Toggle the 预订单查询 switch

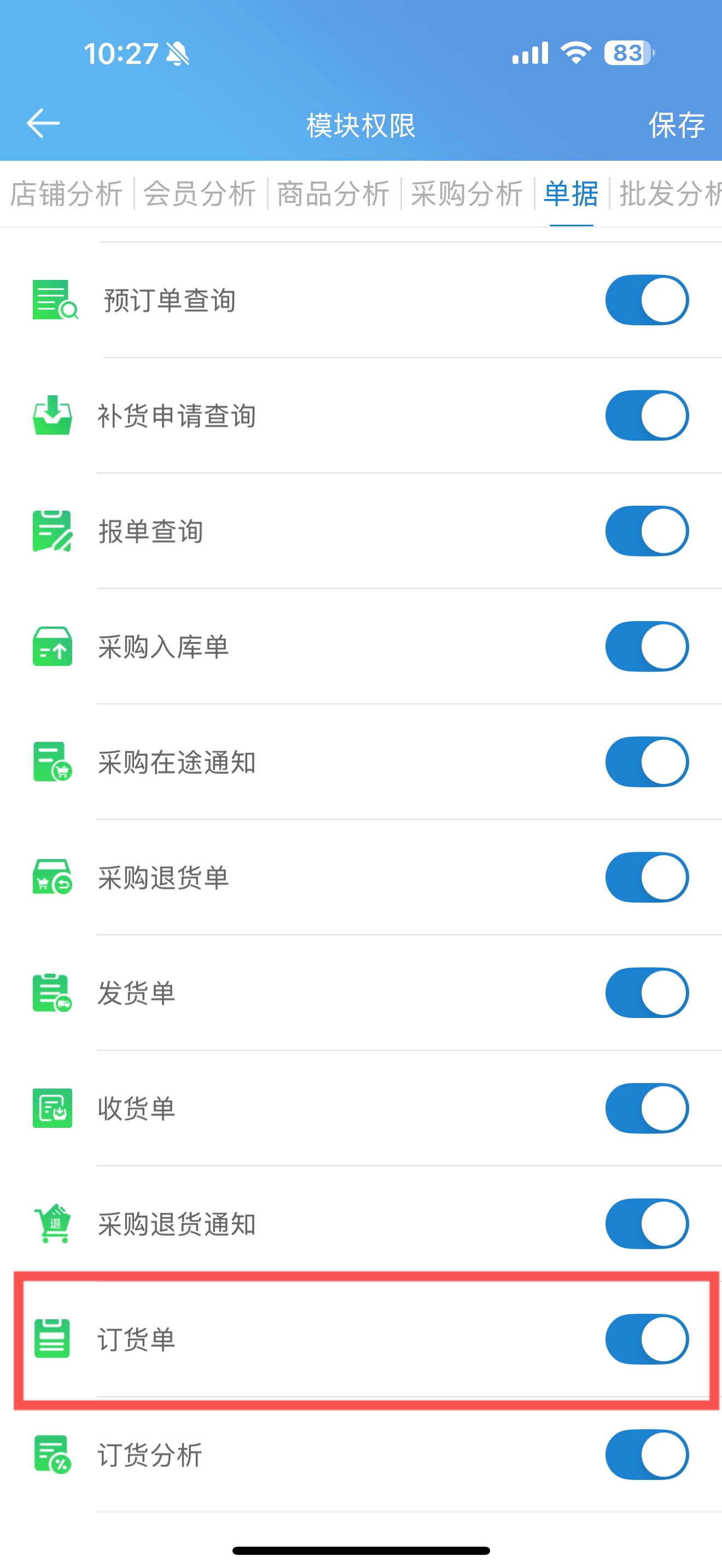(x=647, y=300)
